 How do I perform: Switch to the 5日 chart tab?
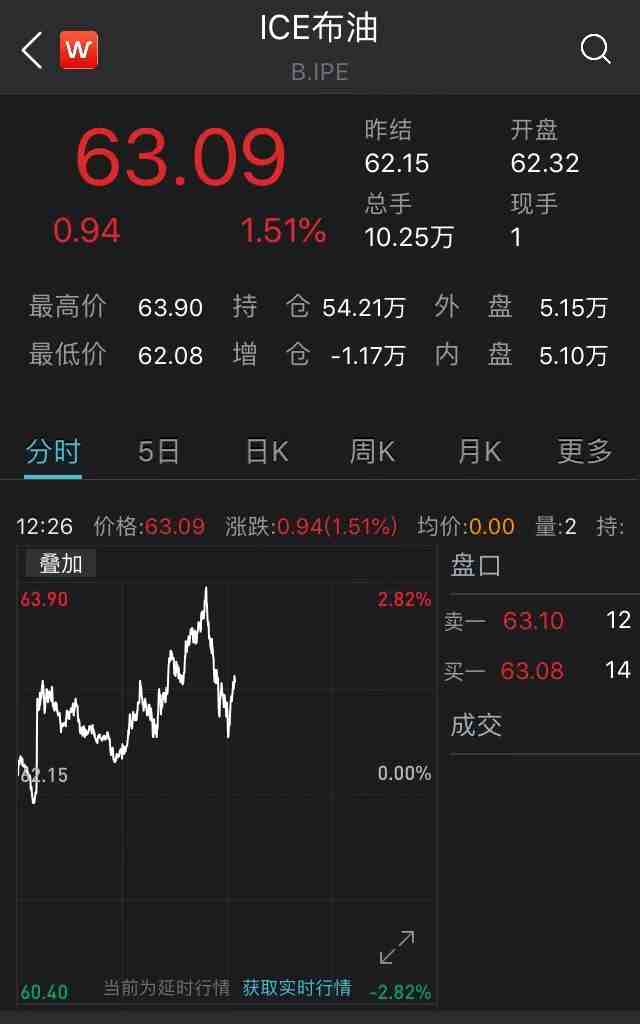pos(159,451)
